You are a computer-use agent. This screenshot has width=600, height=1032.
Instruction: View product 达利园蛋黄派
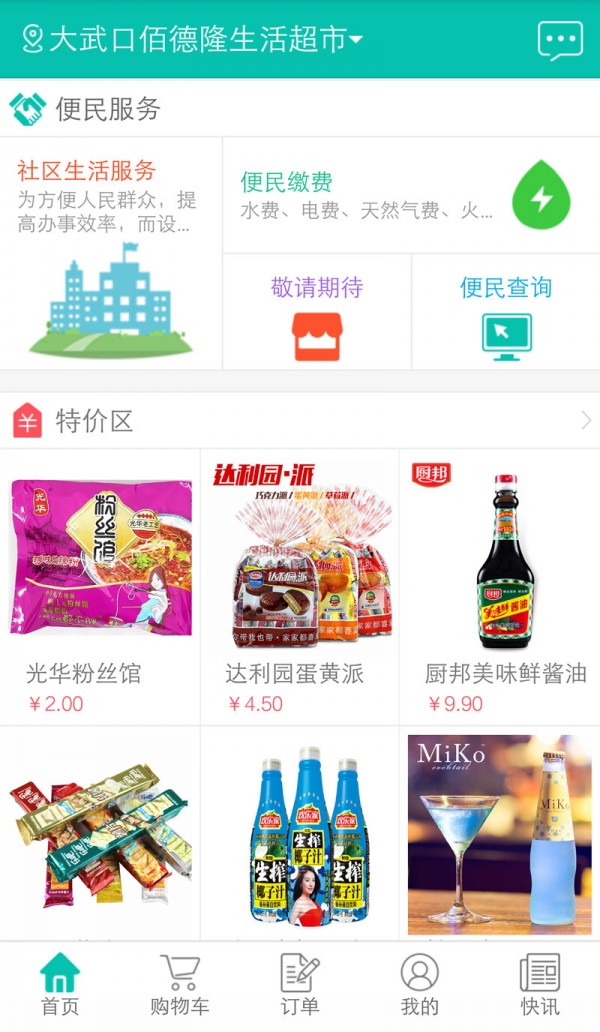pyautogui.click(x=300, y=588)
